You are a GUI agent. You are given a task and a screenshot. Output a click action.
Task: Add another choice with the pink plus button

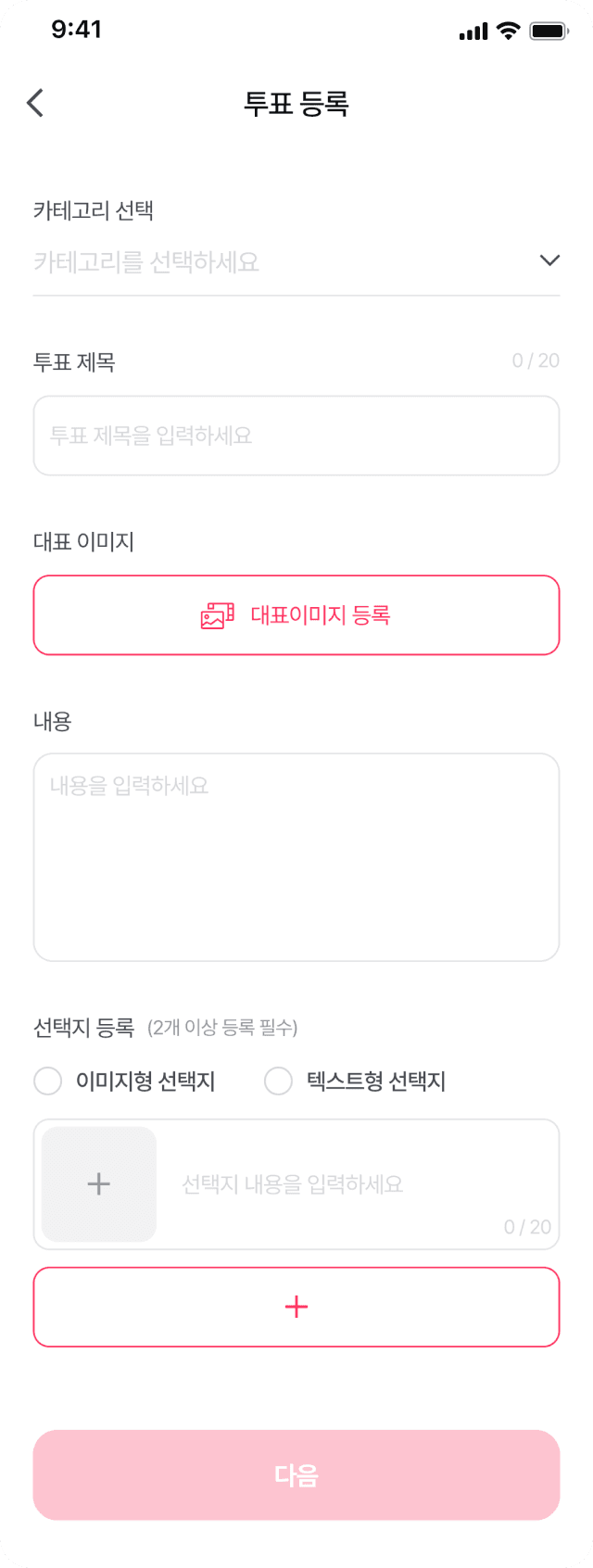coord(296,1307)
